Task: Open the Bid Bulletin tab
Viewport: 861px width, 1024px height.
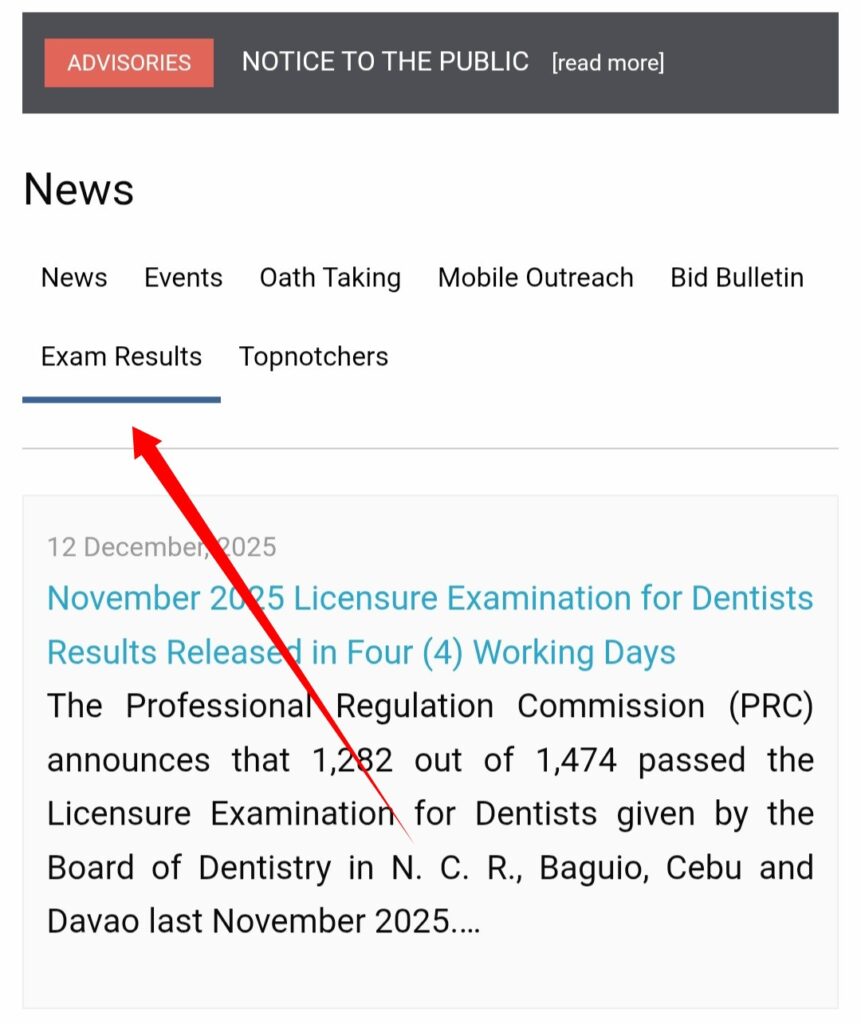Action: [737, 278]
